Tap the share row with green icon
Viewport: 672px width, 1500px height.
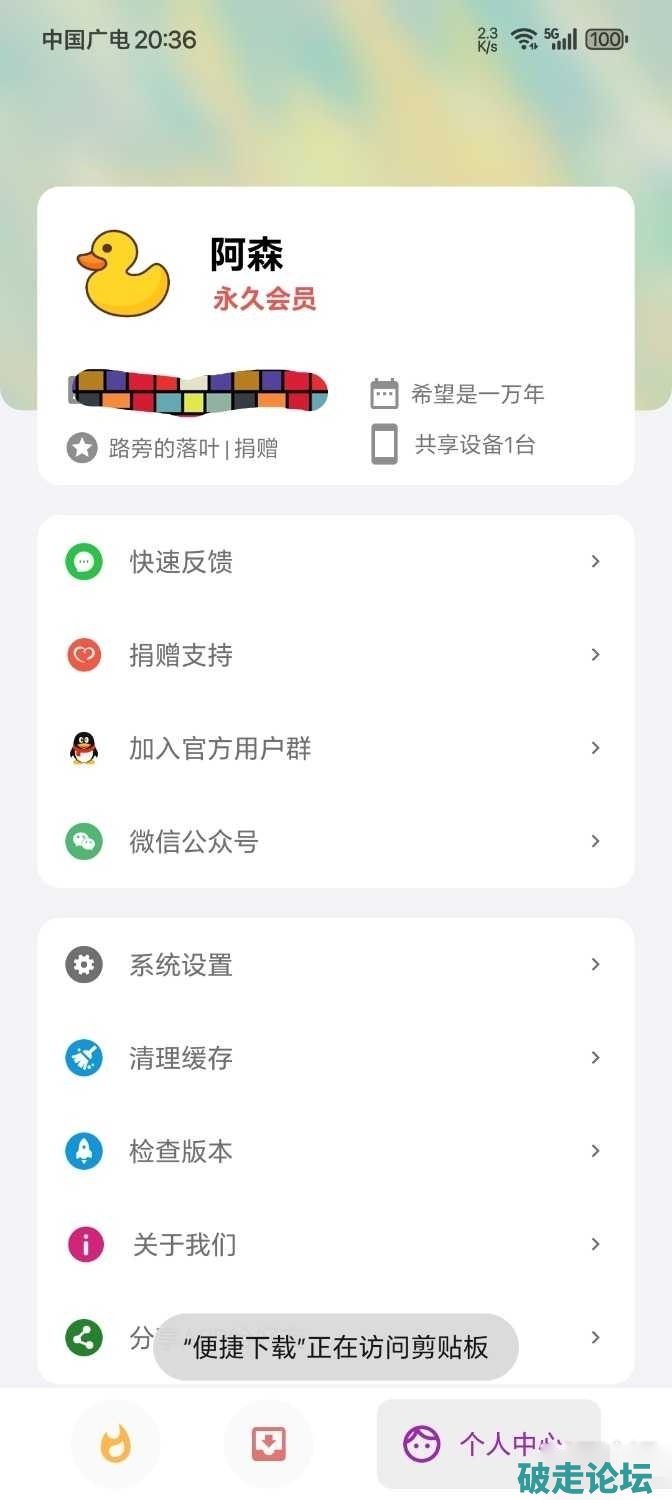100,1337
